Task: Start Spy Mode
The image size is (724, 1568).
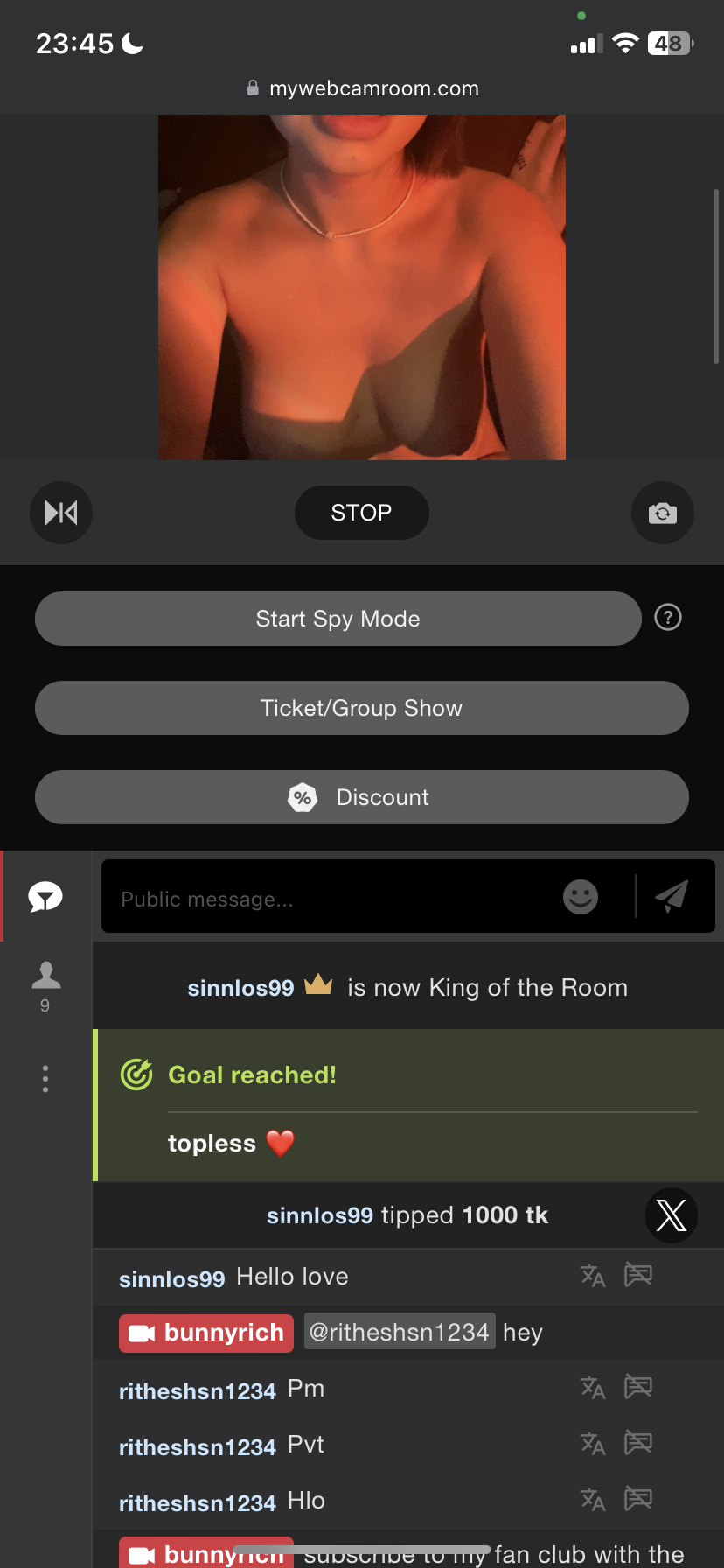Action: coord(338,619)
